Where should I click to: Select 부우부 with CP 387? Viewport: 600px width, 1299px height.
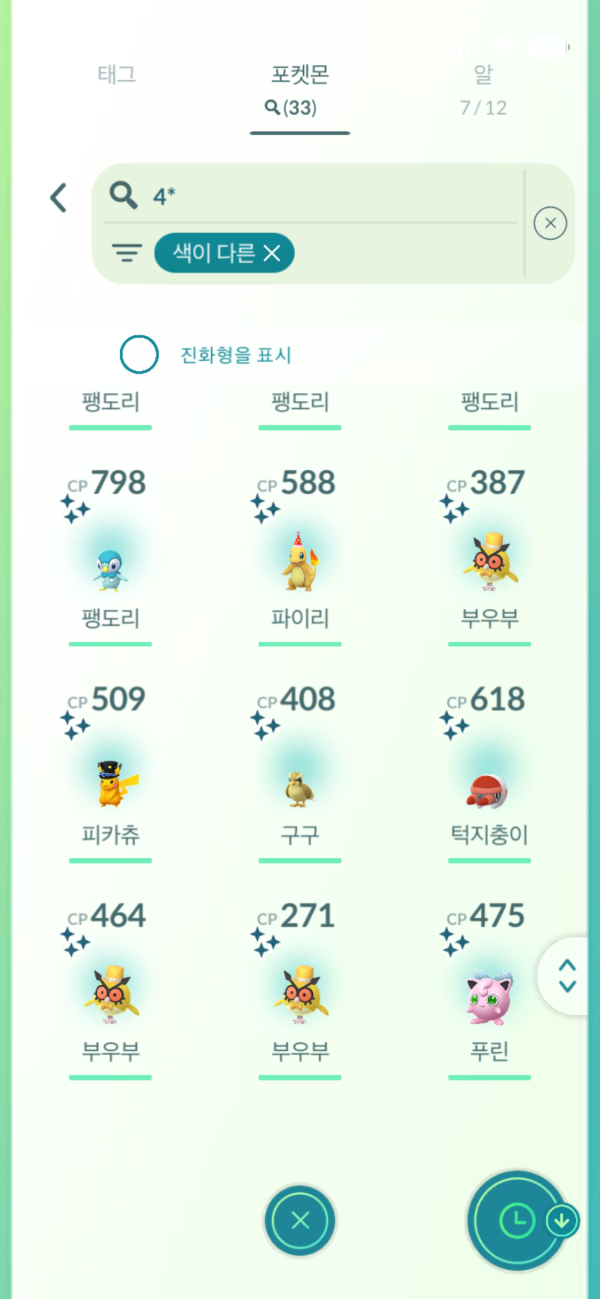(x=489, y=560)
